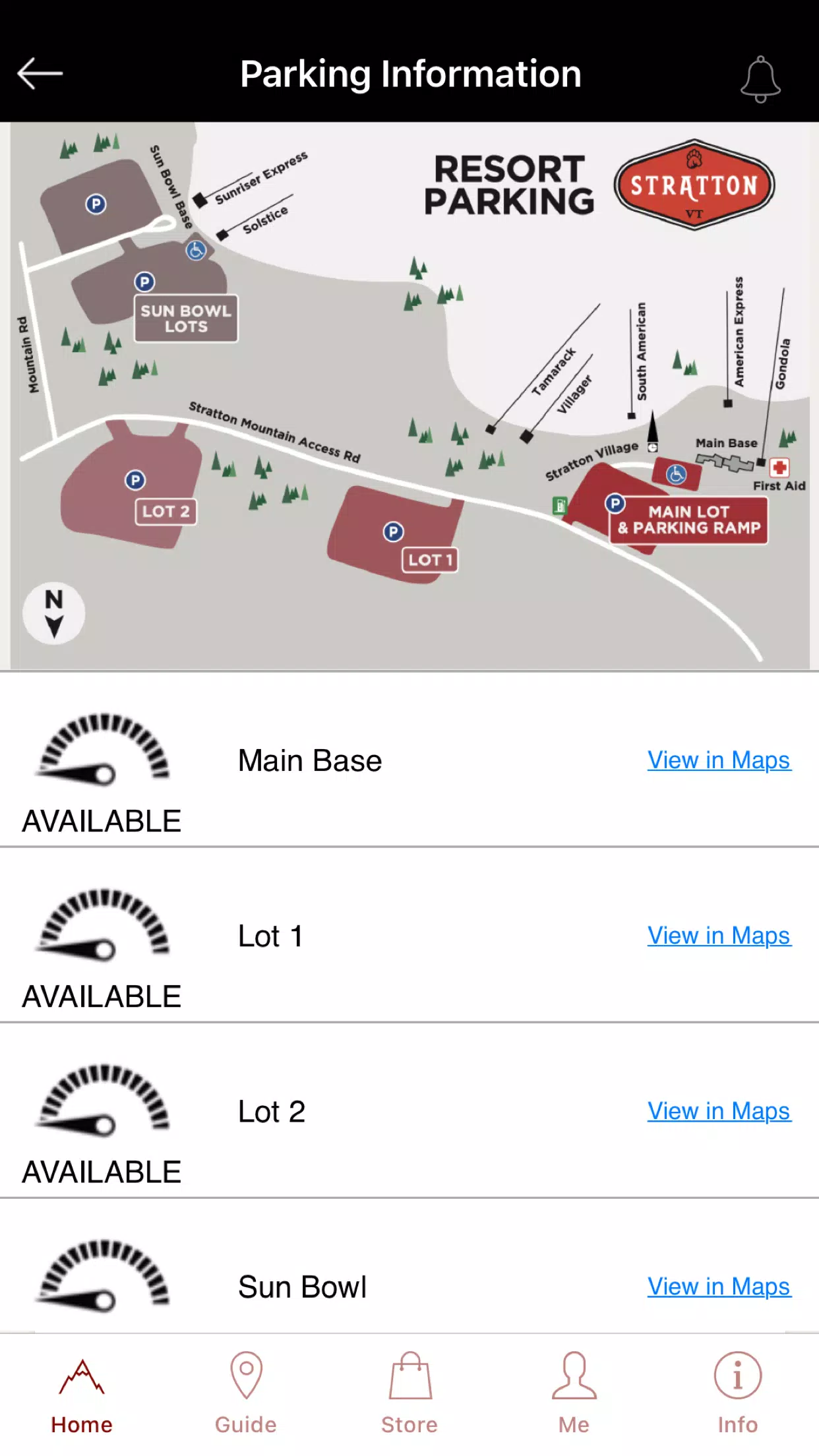Tap the resort parking map image
The width and height of the screenshot is (819, 1456).
point(409,396)
